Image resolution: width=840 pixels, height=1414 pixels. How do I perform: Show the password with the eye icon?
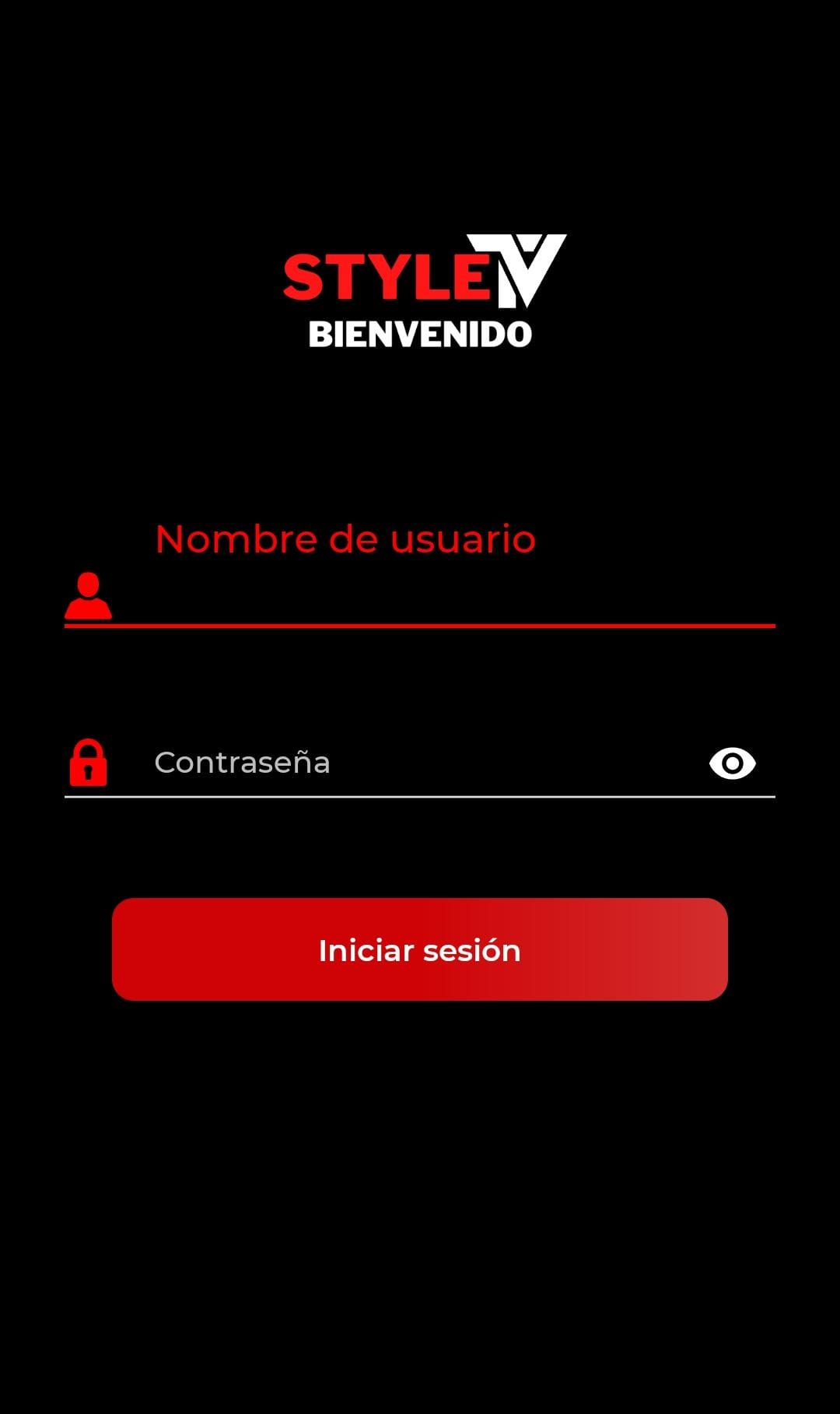[732, 763]
